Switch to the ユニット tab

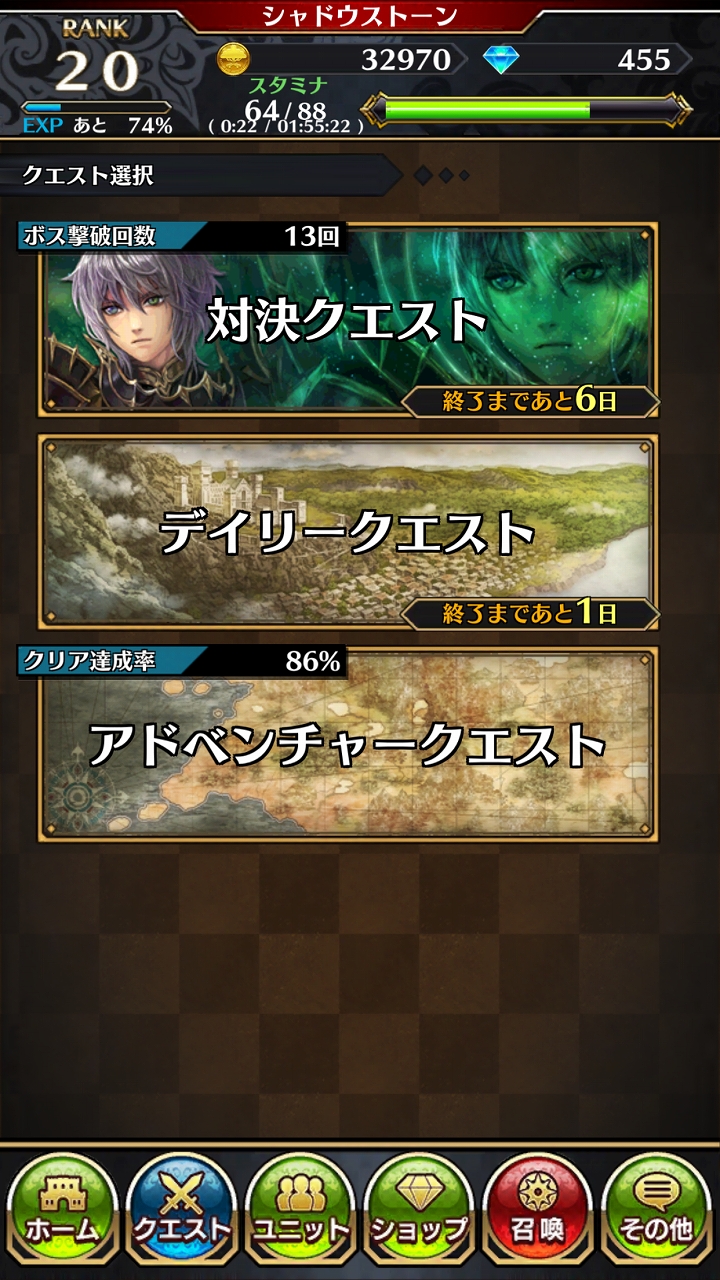coord(300,1213)
